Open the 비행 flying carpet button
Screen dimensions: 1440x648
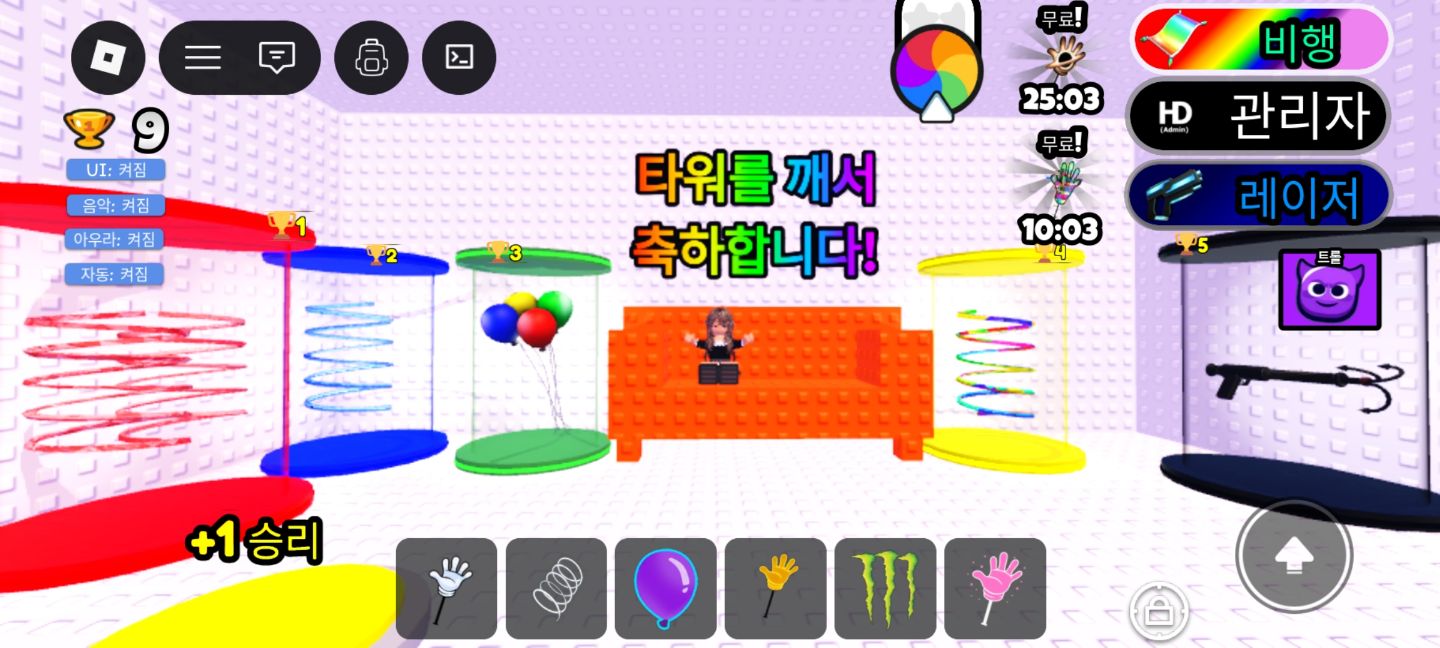click(x=1262, y=41)
